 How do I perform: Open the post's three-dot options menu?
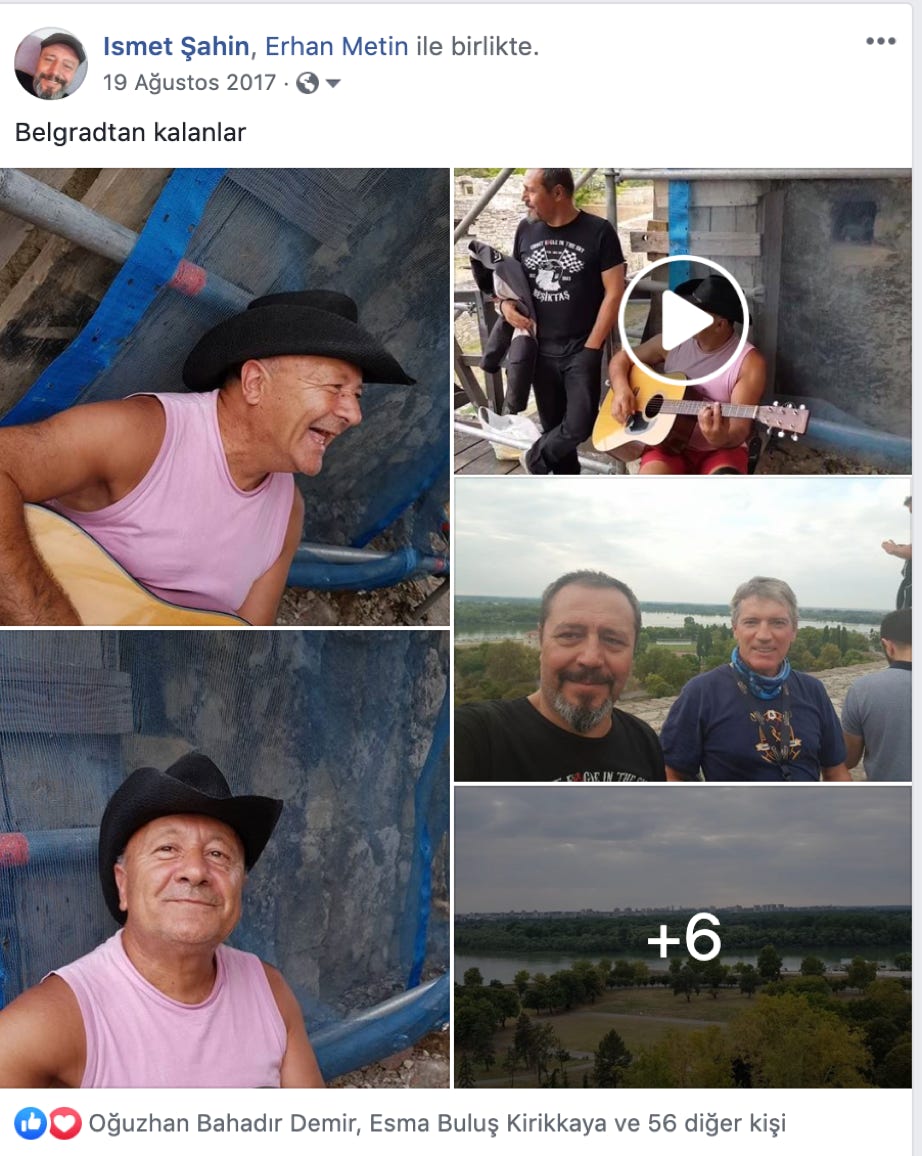click(880, 41)
